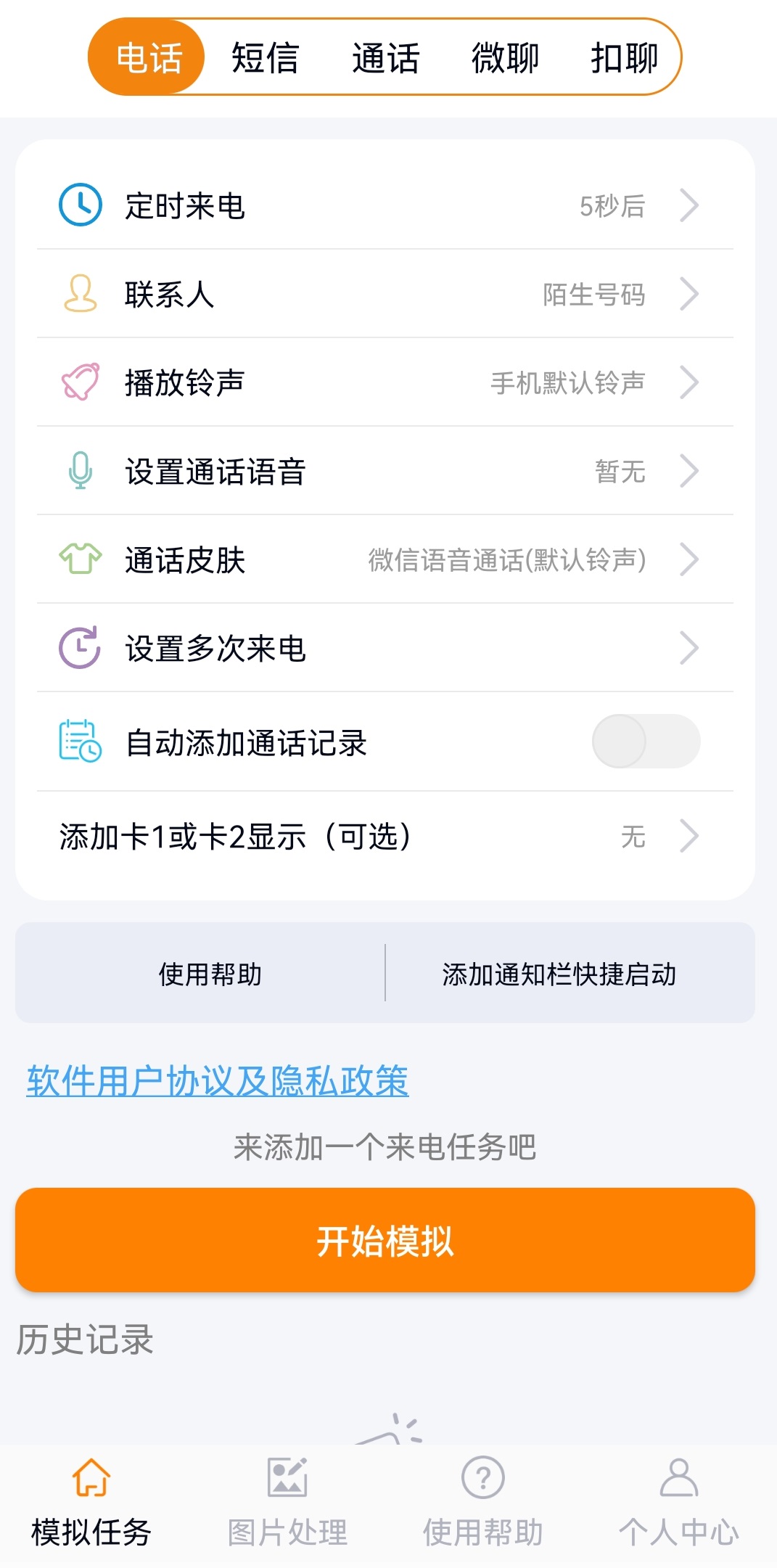Viewport: 777px width, 1568px height.
Task: Tap 添加通知栏快捷启动
Action: click(x=559, y=974)
